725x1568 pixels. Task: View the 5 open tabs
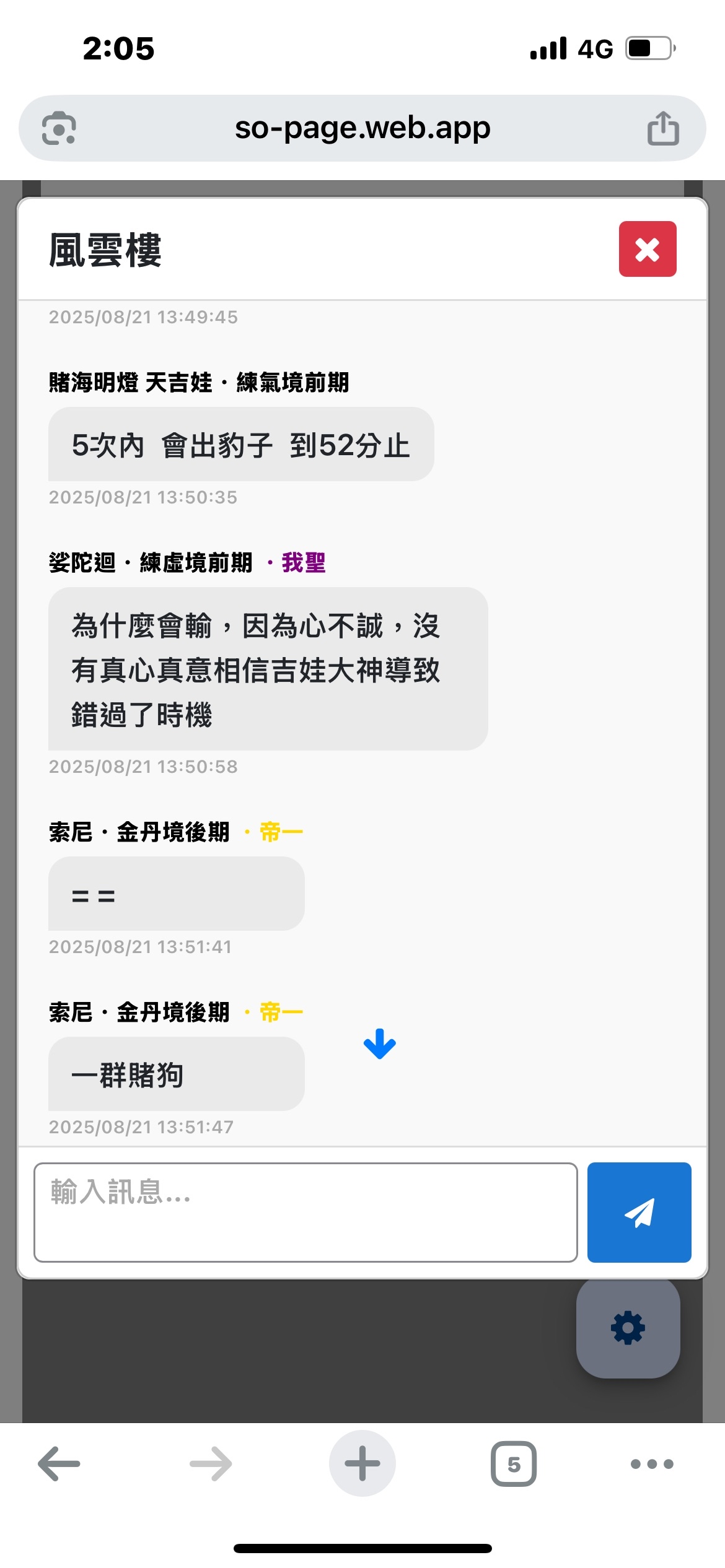tap(513, 1464)
